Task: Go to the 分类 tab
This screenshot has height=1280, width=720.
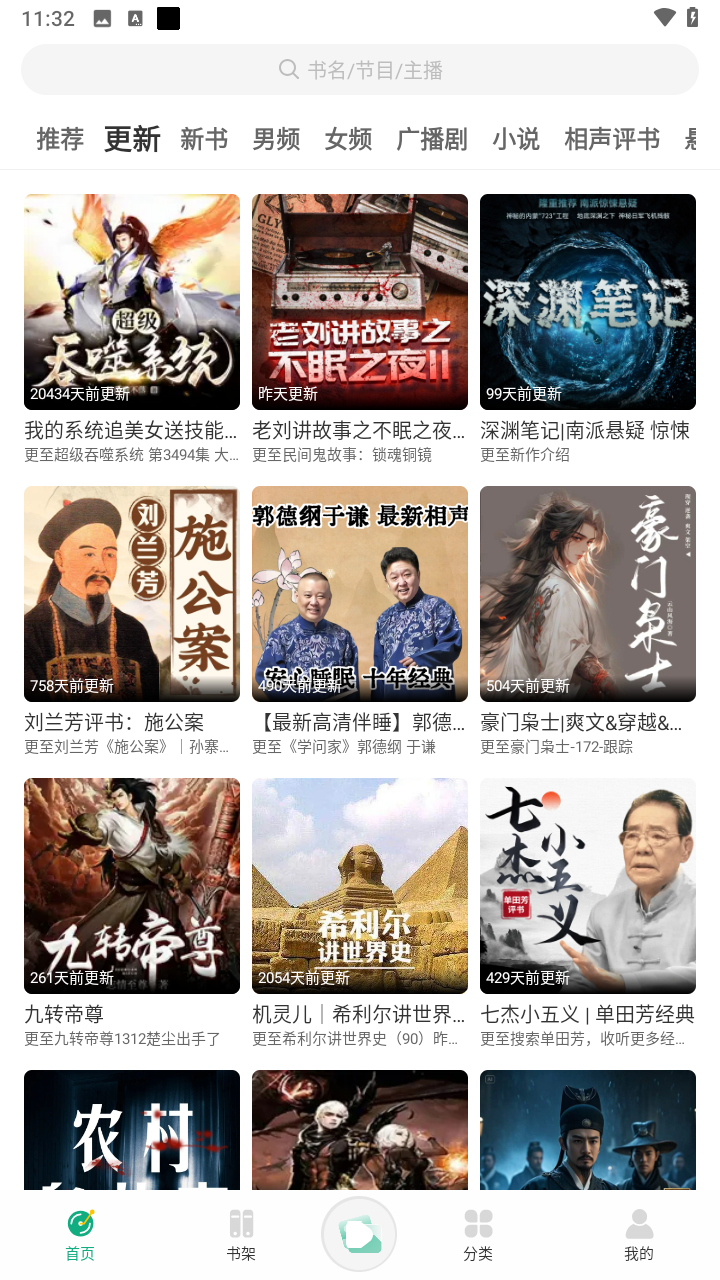Action: click(478, 1235)
